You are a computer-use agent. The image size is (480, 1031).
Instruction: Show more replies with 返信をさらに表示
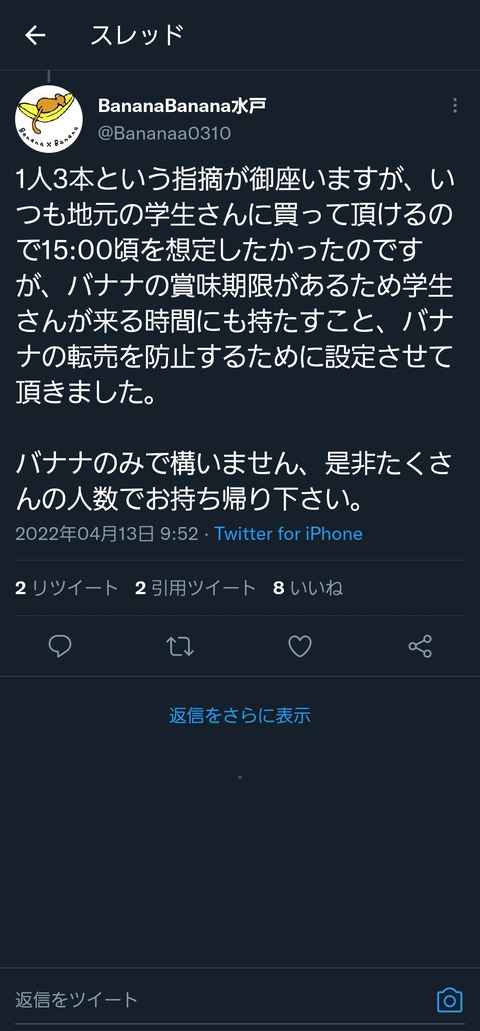[x=240, y=715]
